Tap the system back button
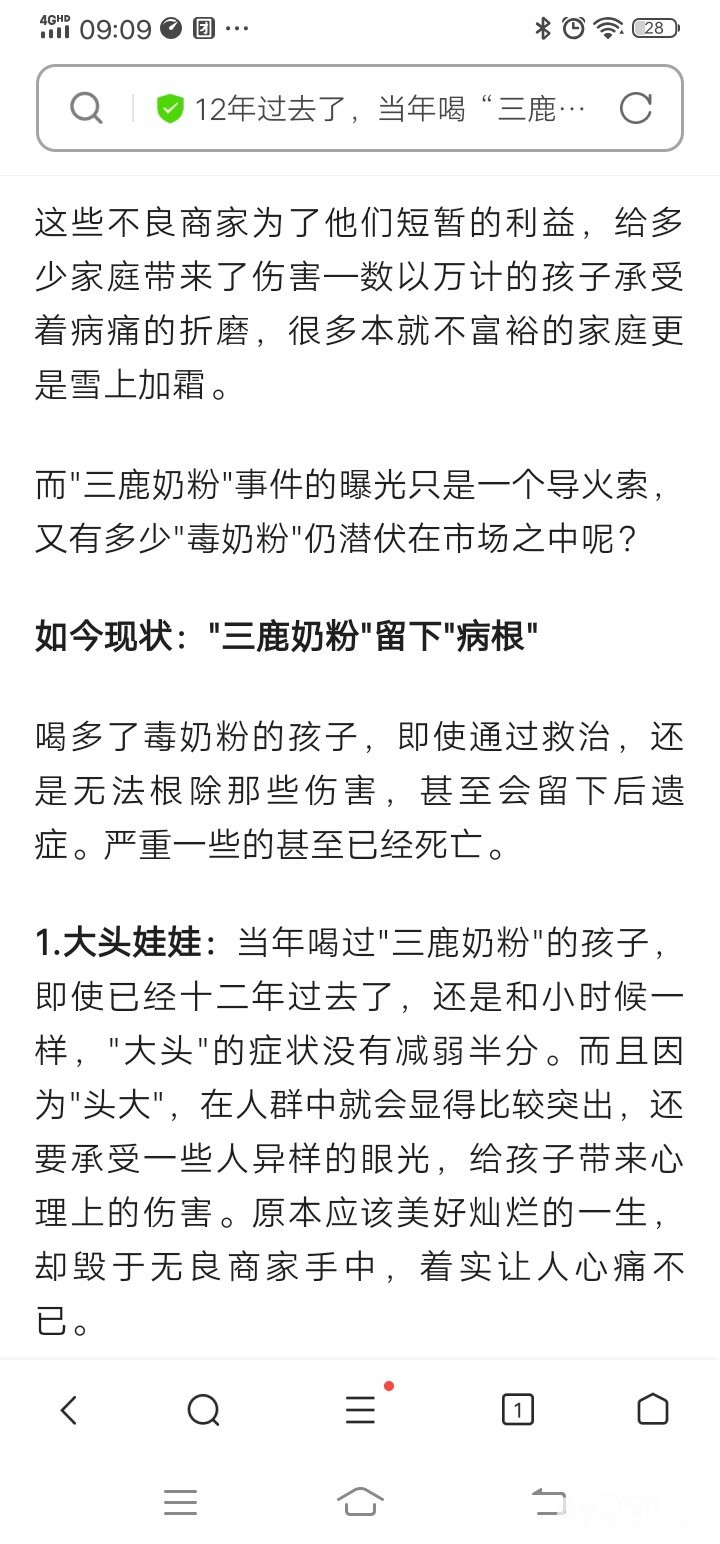 548,1501
